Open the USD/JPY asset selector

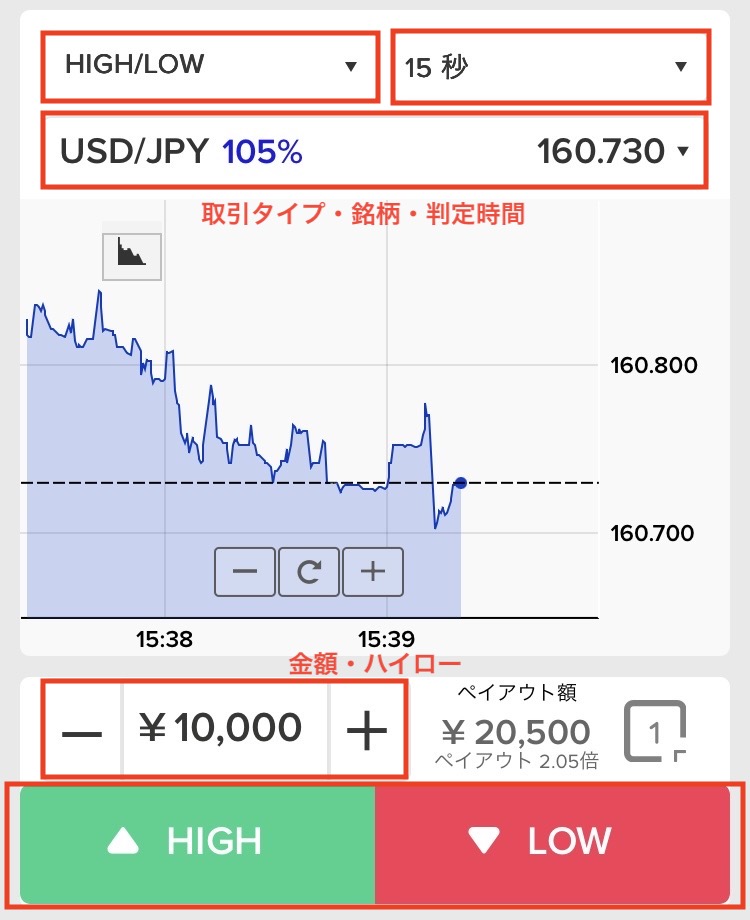point(374,151)
